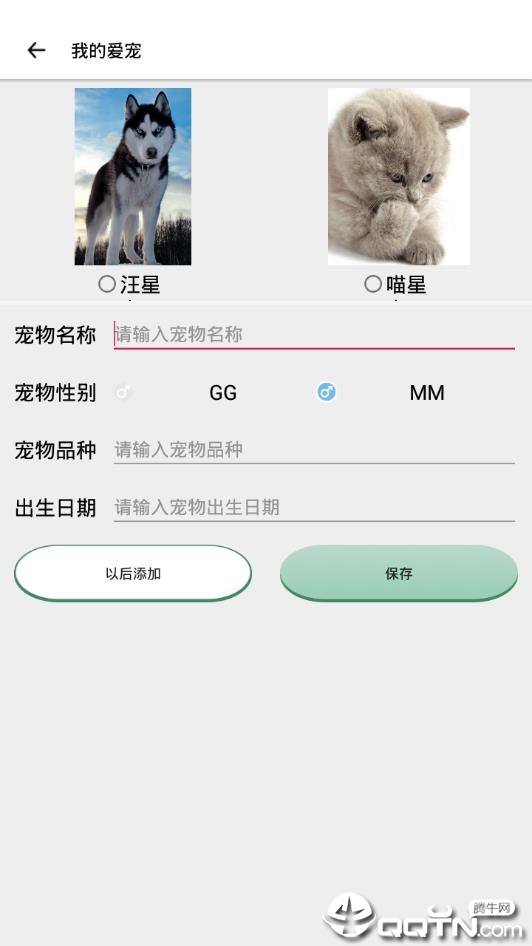The height and width of the screenshot is (946, 532).
Task: Open the pet birth date field
Action: pyautogui.click(x=314, y=507)
